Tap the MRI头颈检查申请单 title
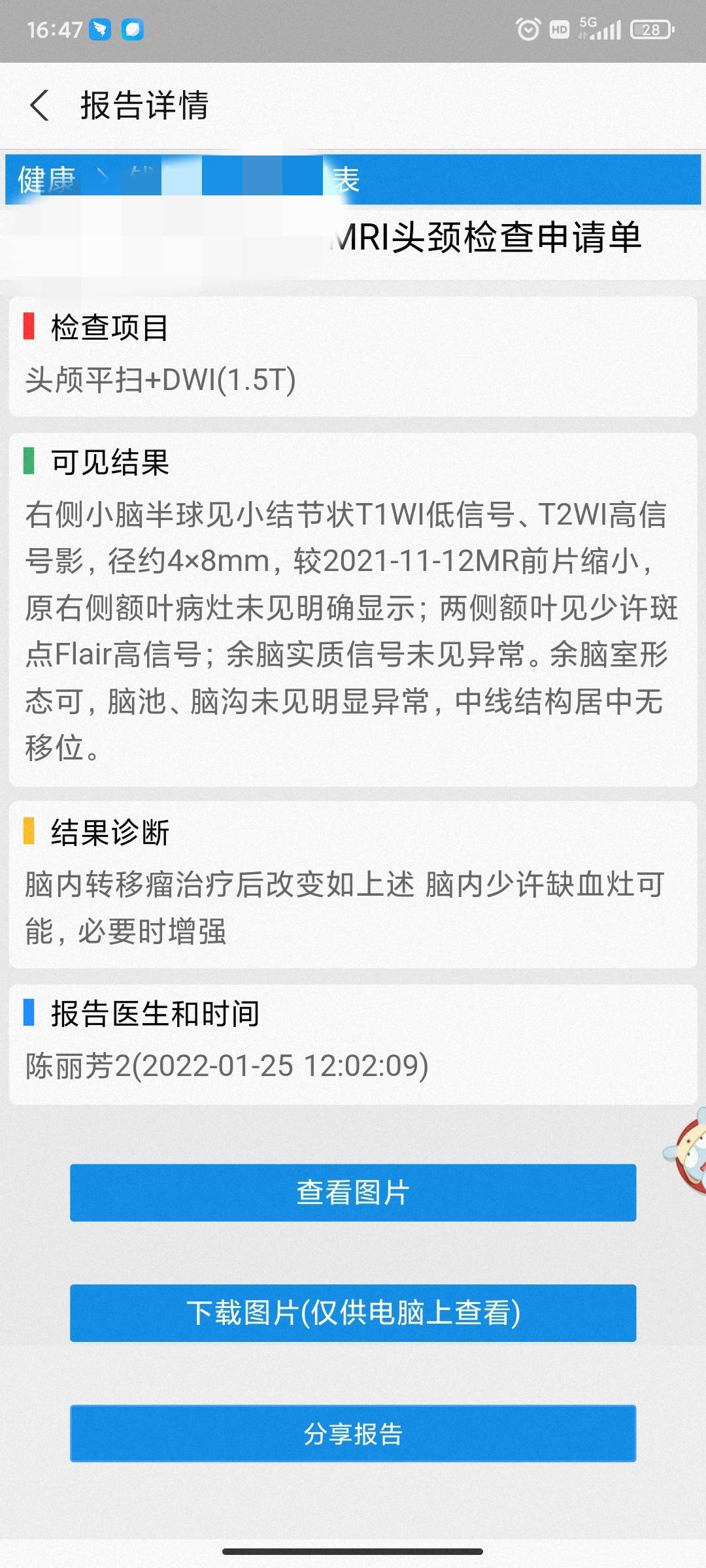 484,237
